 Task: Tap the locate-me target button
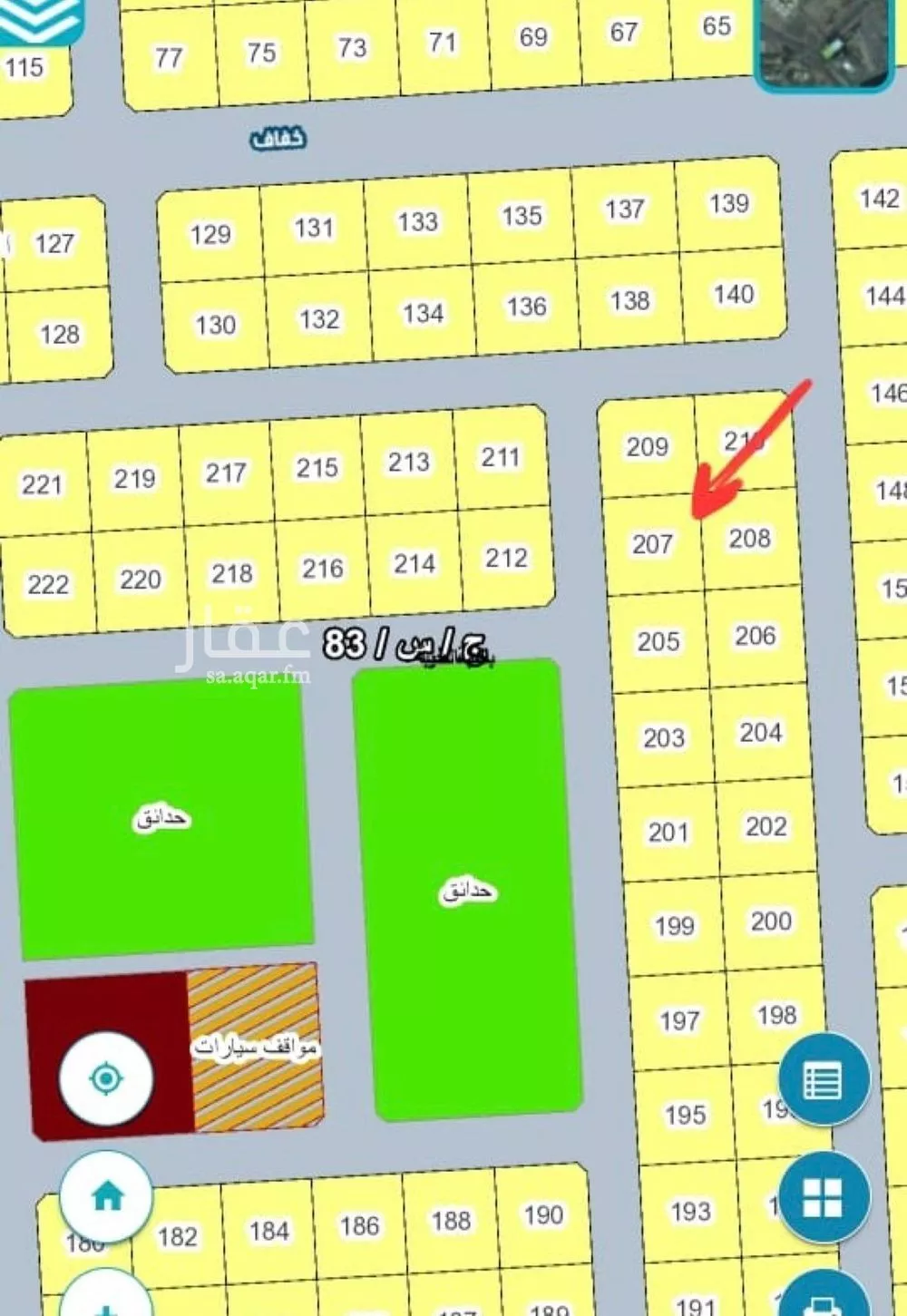click(106, 1078)
